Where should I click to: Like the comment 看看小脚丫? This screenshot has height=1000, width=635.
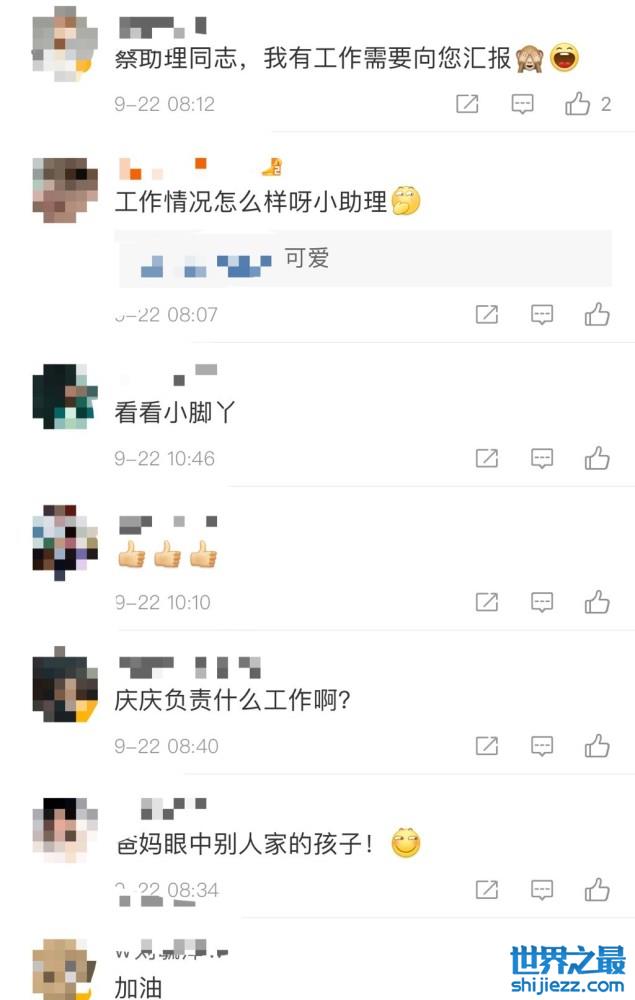597,459
